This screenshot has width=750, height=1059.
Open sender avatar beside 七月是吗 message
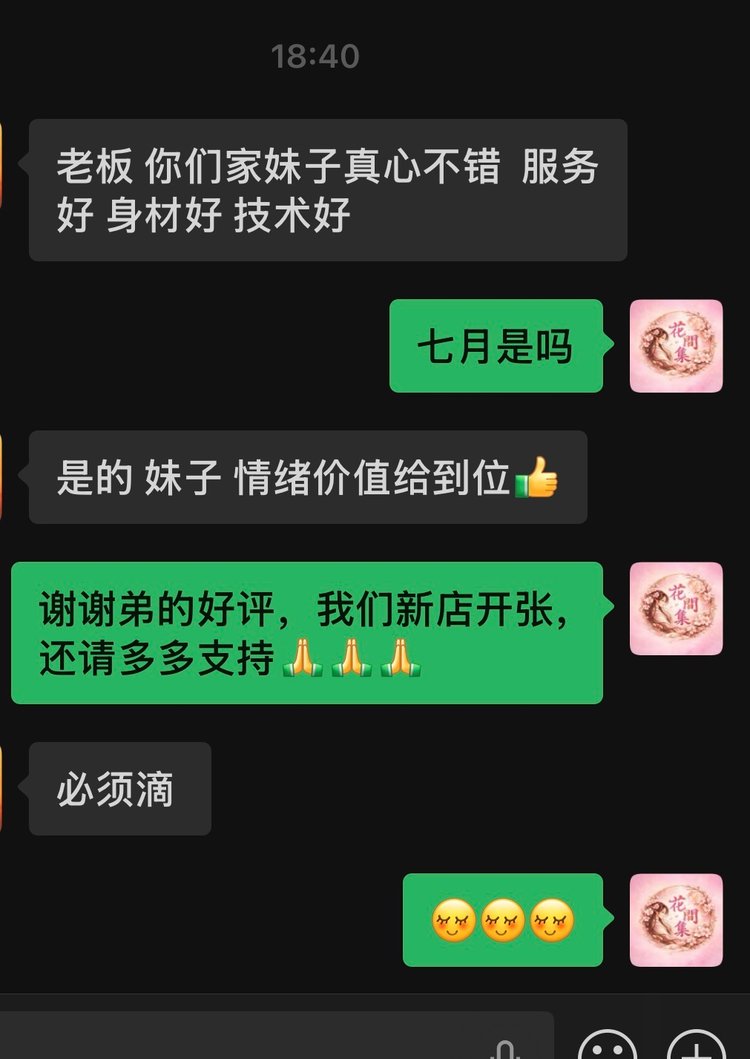(x=676, y=346)
